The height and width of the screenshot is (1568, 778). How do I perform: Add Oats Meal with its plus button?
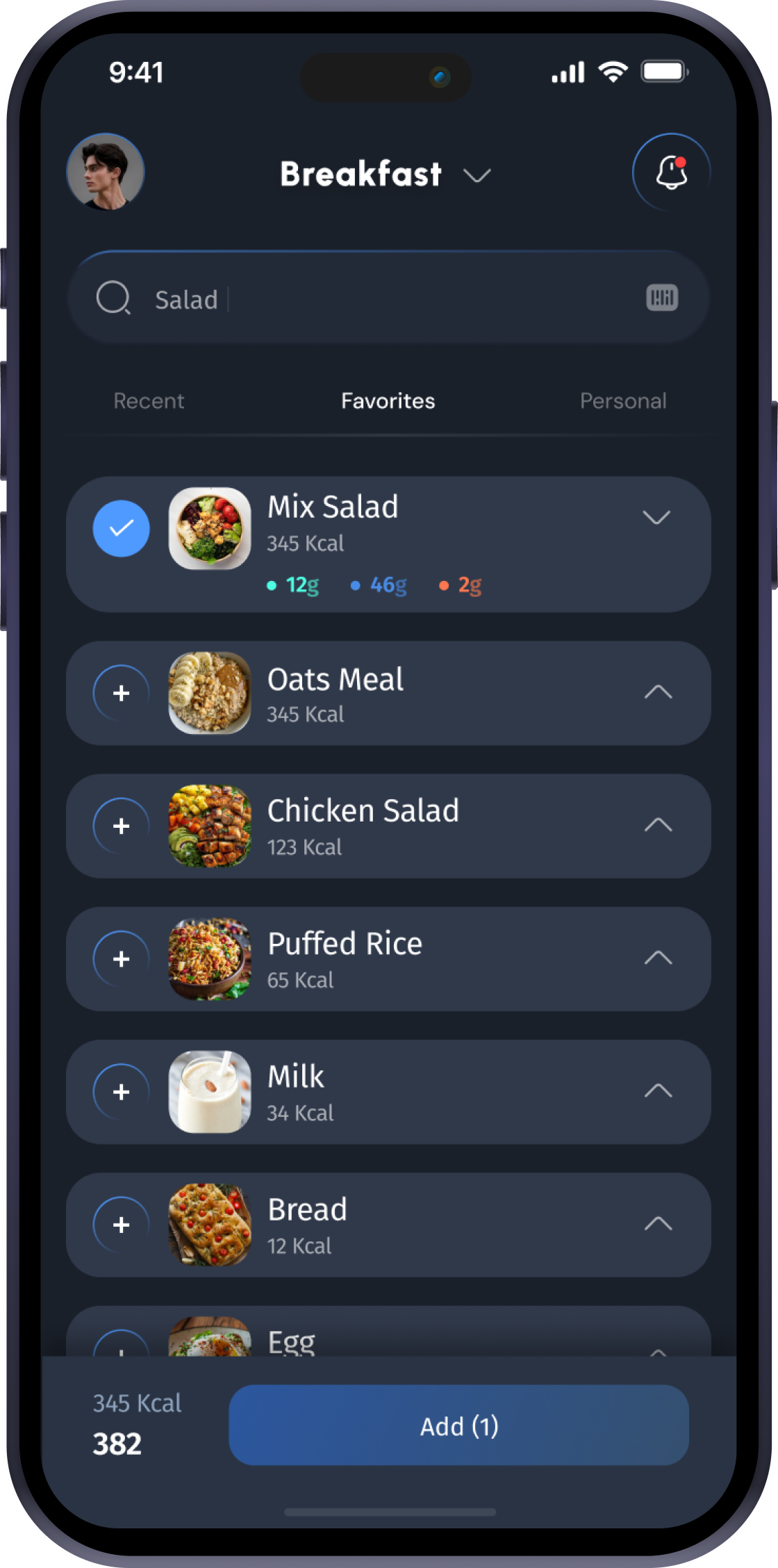(122, 693)
